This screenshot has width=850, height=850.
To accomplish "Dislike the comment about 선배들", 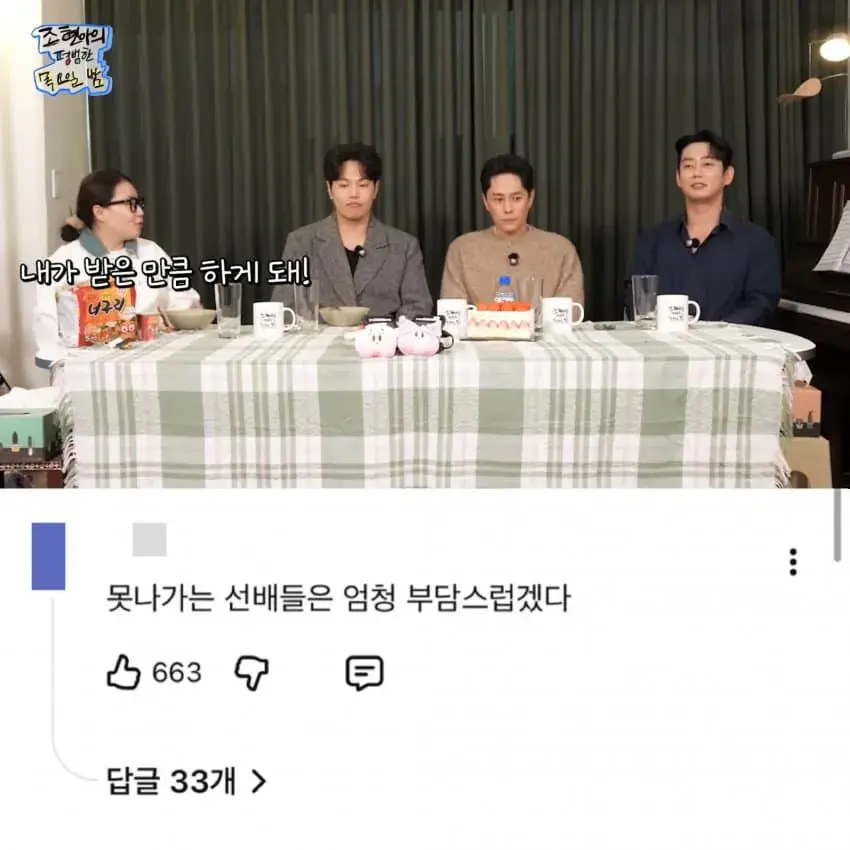I will pyautogui.click(x=251, y=673).
